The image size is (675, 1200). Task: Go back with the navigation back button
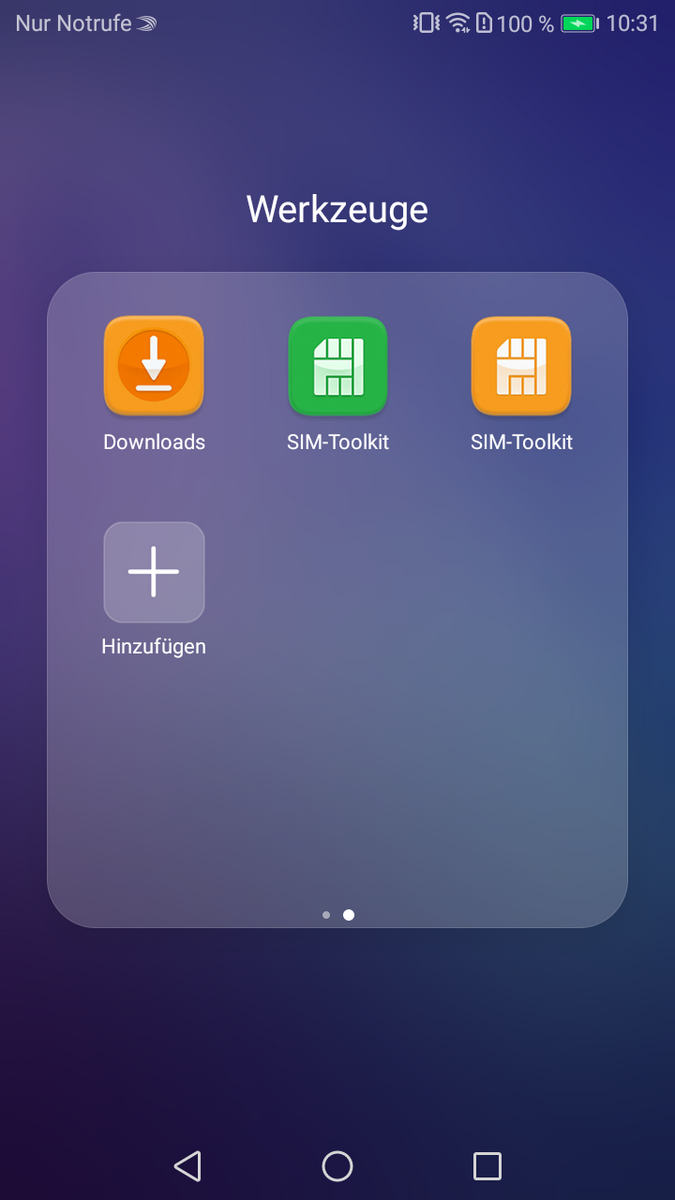tap(187, 1166)
